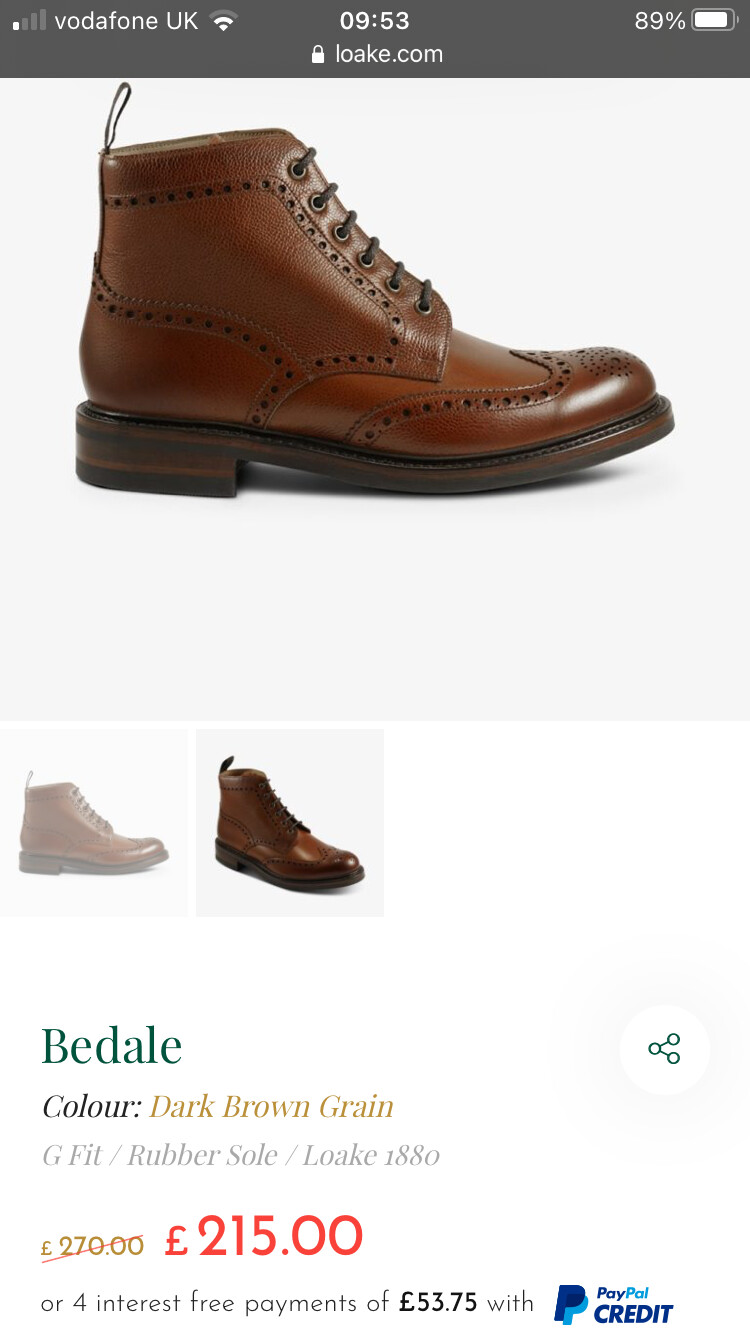Screen dimensions: 750x1334
Task: Open the PayPal Credit info
Action: pyautogui.click(x=613, y=1304)
